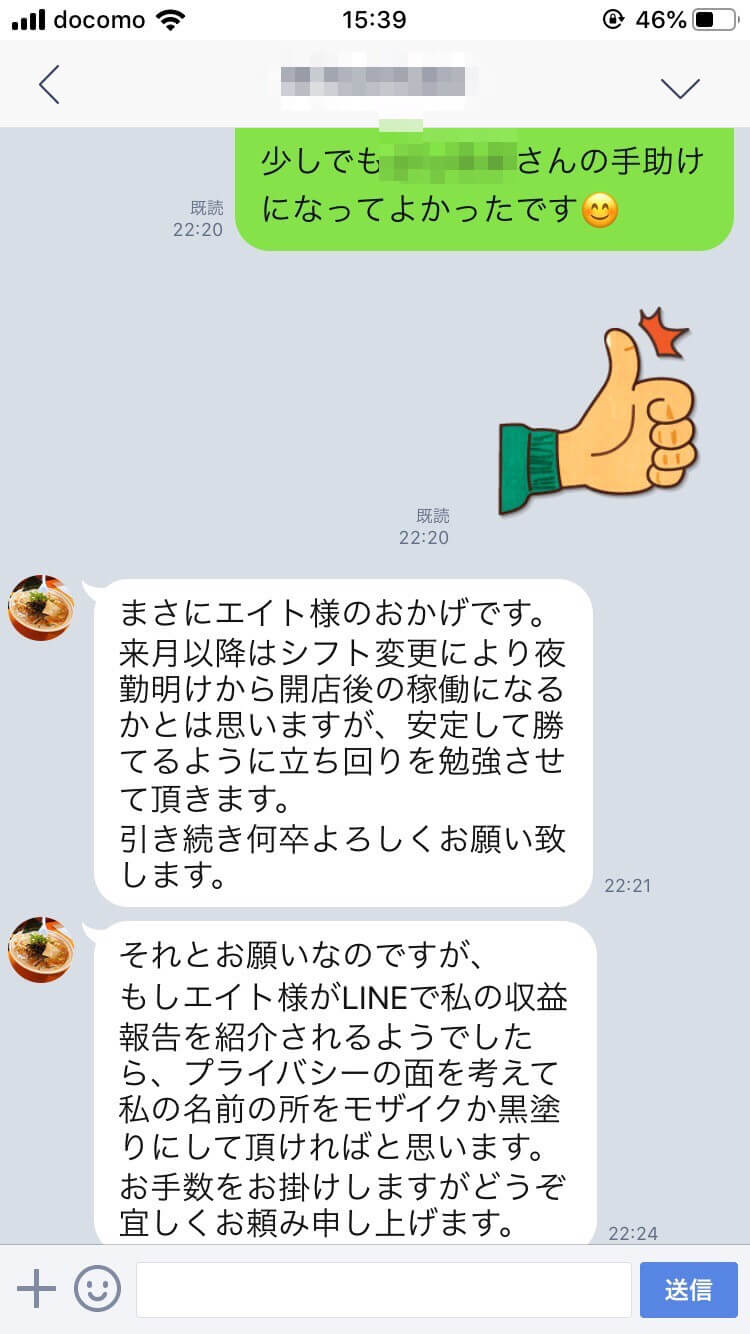Go back to the chat list
This screenshot has width=750, height=1334.
[x=49, y=85]
